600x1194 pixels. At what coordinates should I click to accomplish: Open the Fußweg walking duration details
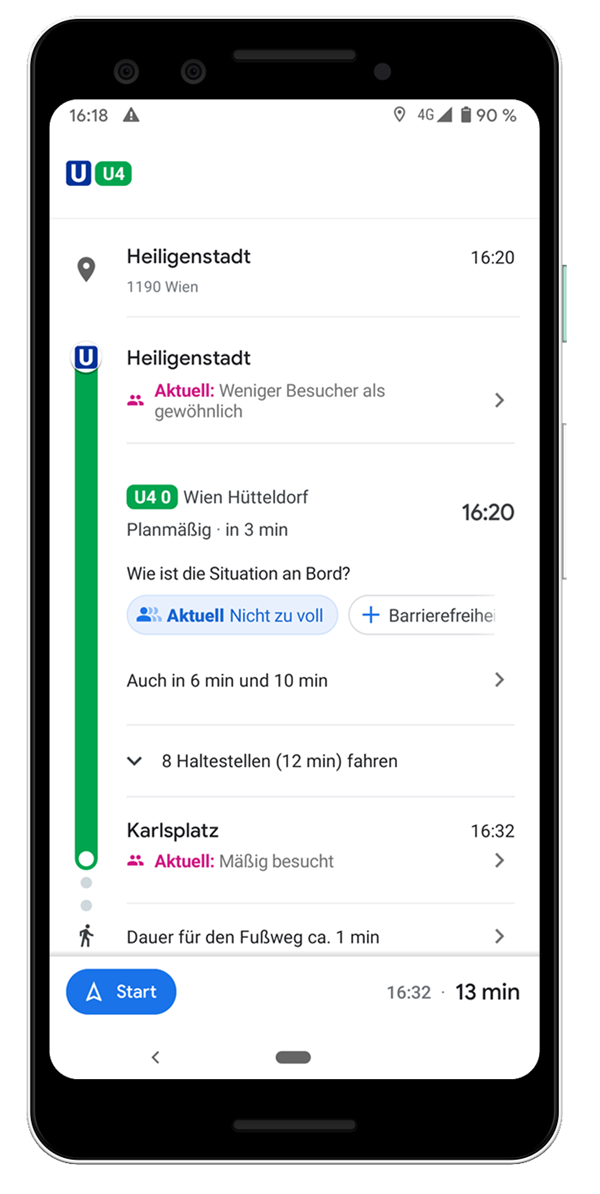(x=318, y=937)
